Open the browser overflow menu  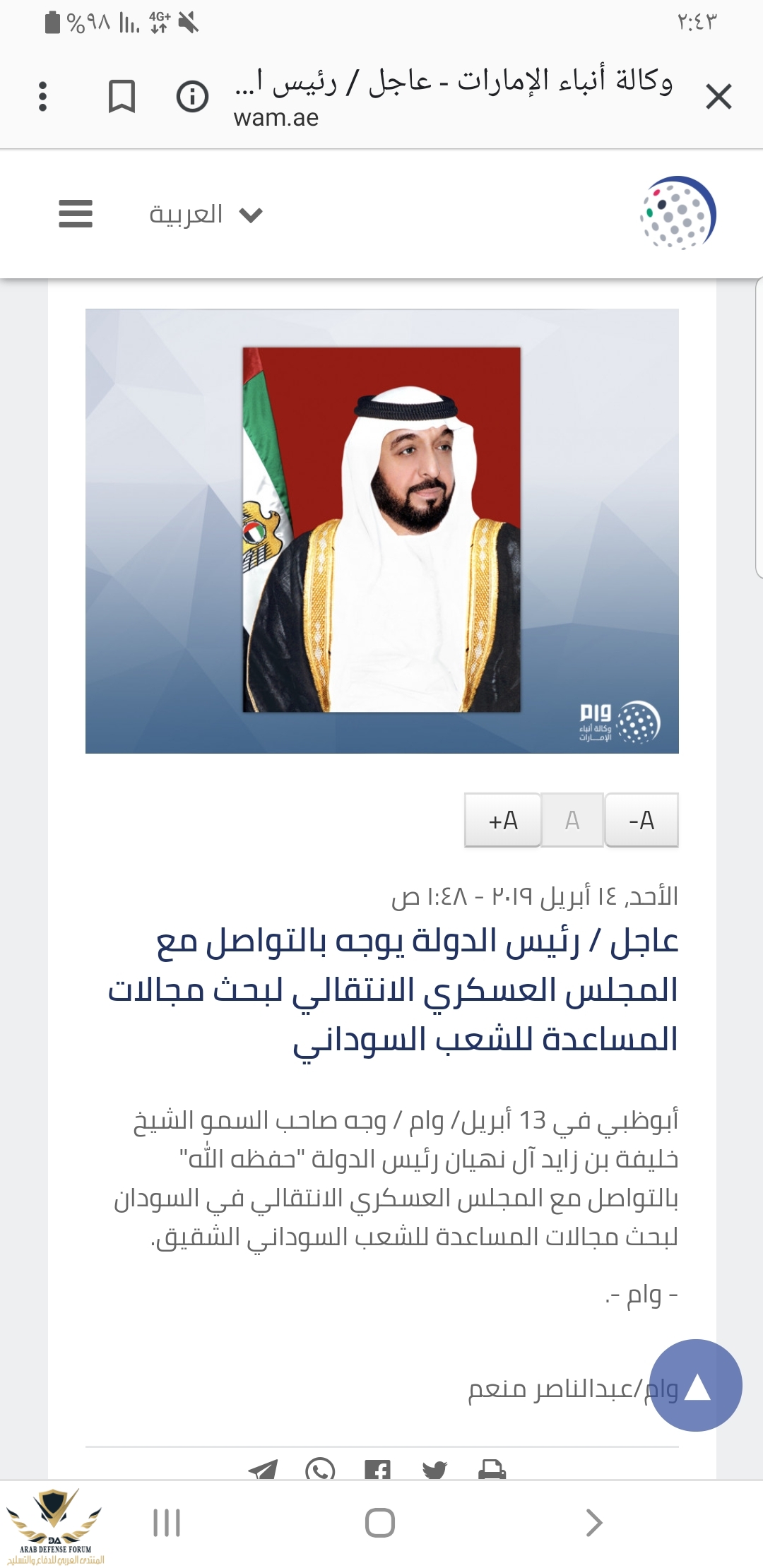pyautogui.click(x=43, y=97)
